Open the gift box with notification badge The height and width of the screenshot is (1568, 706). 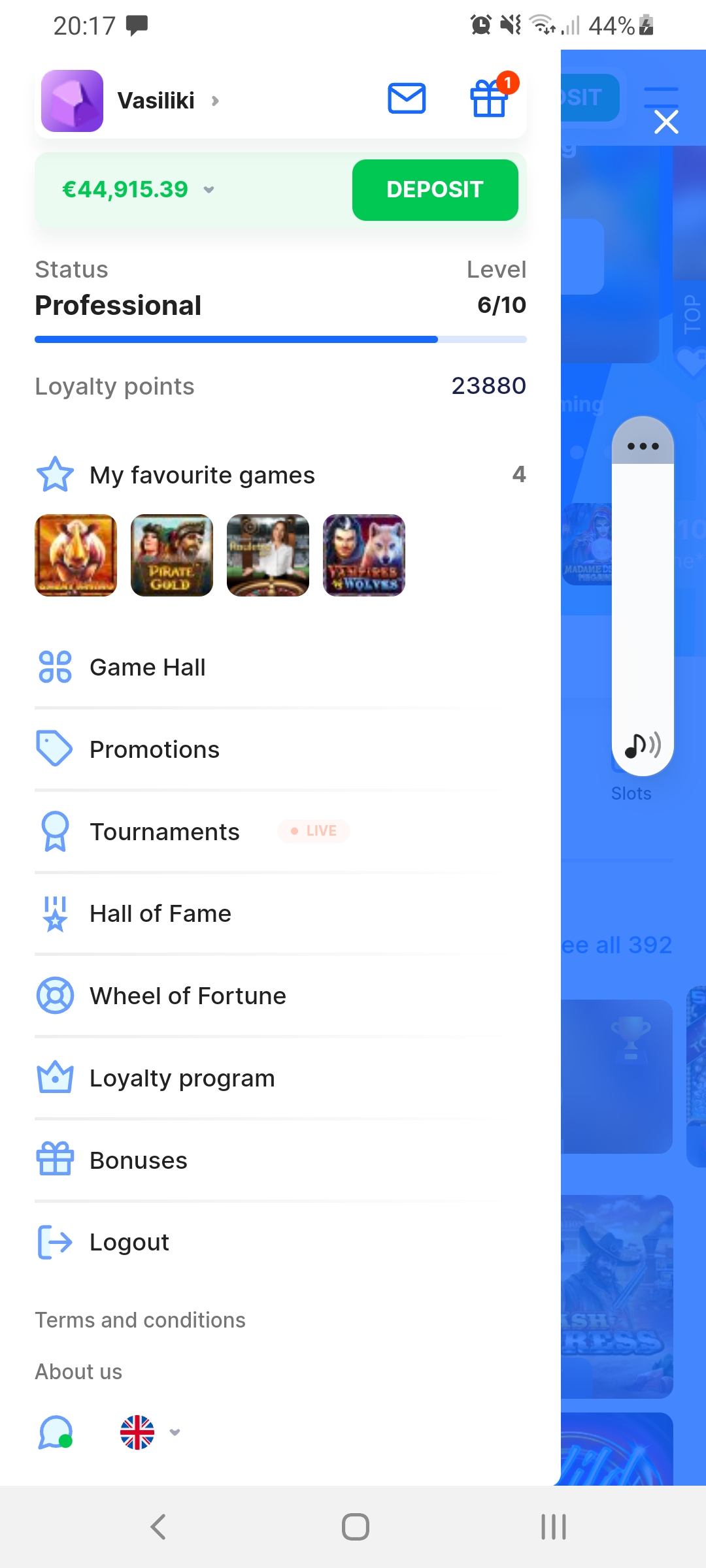click(x=489, y=99)
